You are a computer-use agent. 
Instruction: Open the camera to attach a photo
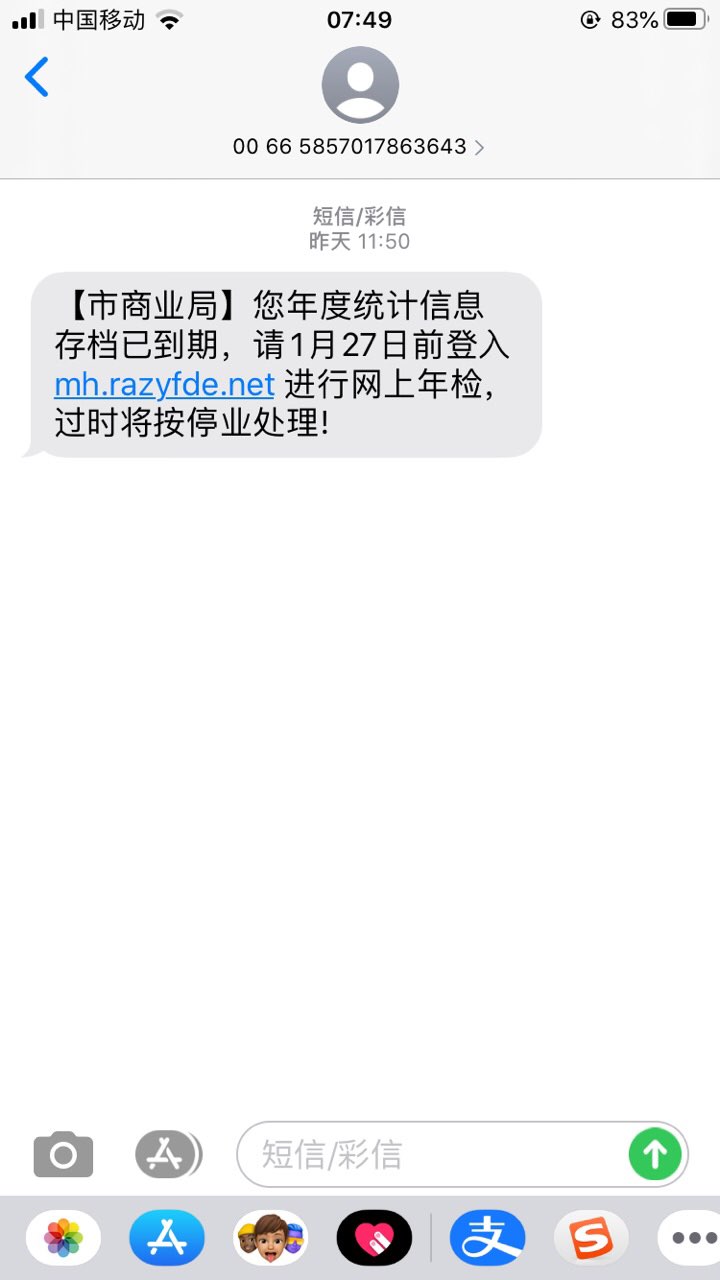click(63, 1155)
